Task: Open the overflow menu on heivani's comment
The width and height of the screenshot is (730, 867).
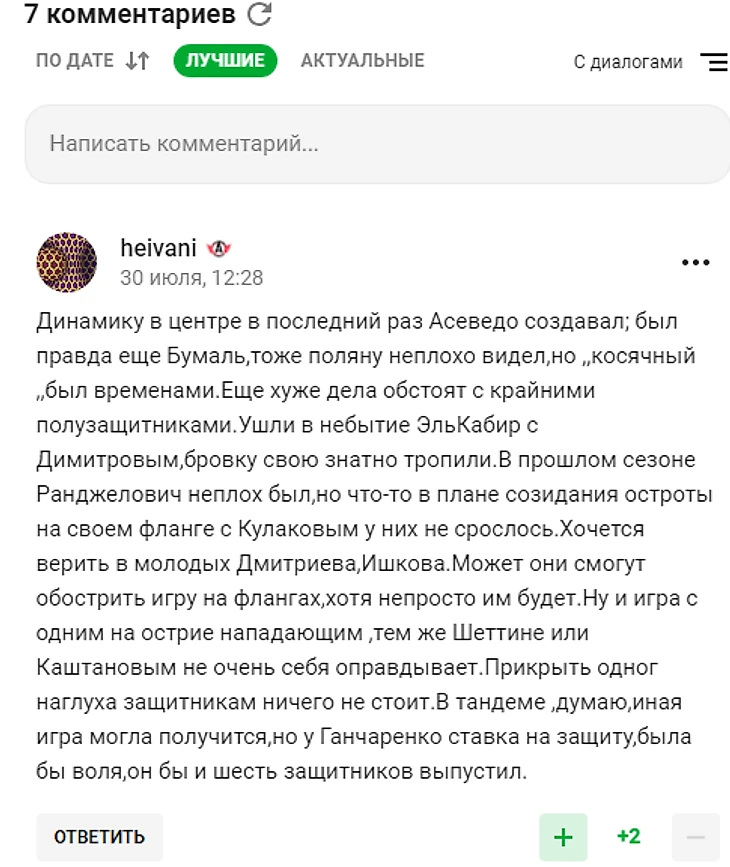Action: point(694,263)
